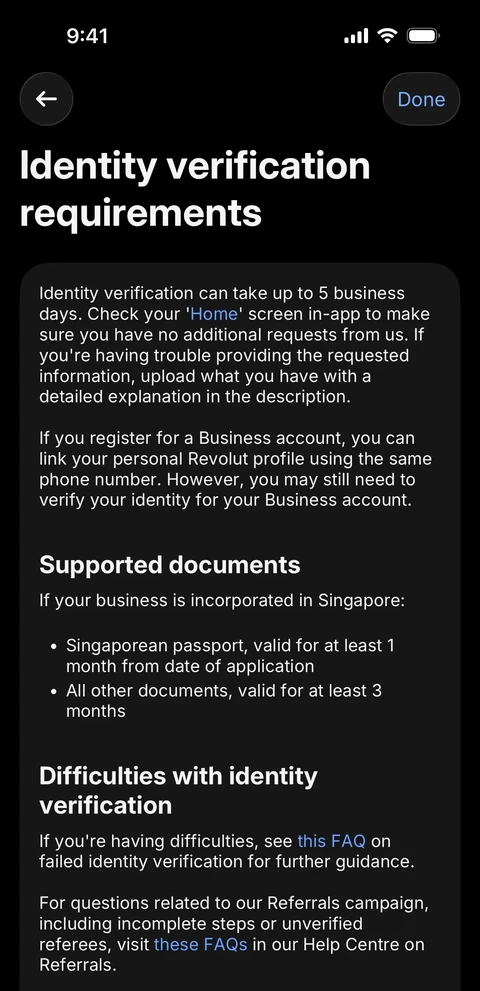Tap Done to close the page
This screenshot has height=991, width=480.
coord(421,99)
